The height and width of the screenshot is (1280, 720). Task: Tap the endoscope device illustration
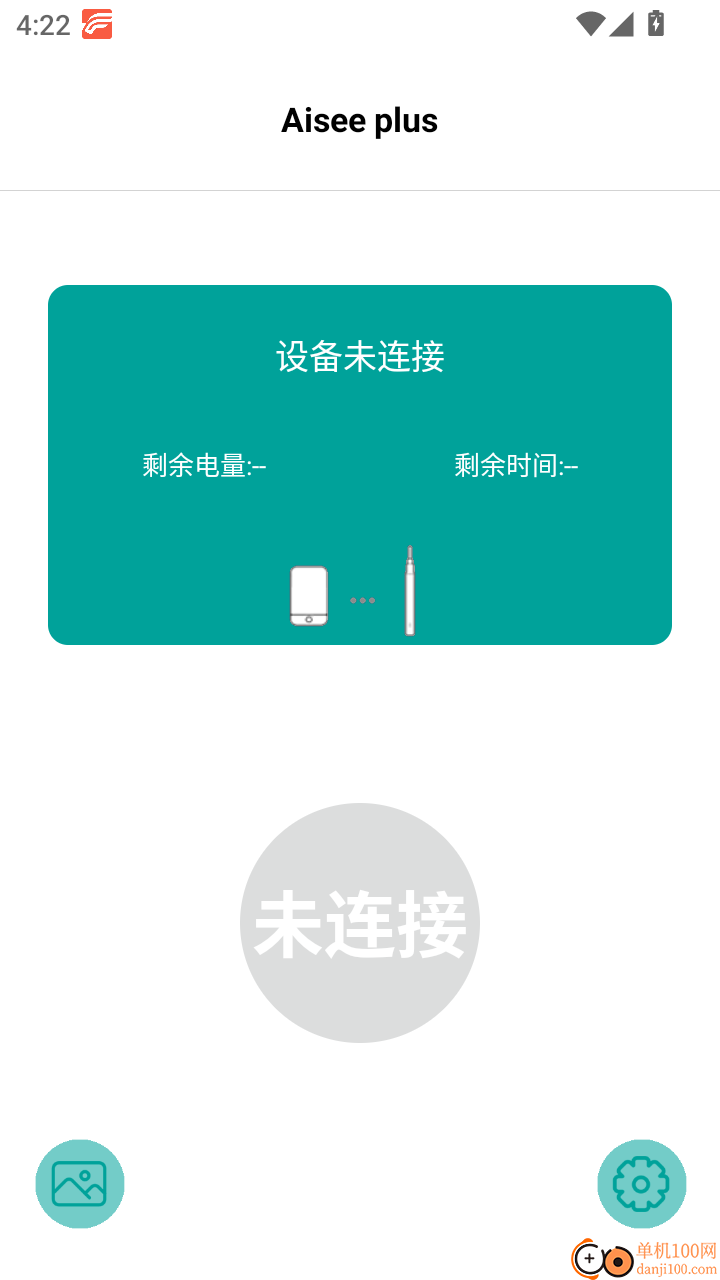click(x=410, y=590)
